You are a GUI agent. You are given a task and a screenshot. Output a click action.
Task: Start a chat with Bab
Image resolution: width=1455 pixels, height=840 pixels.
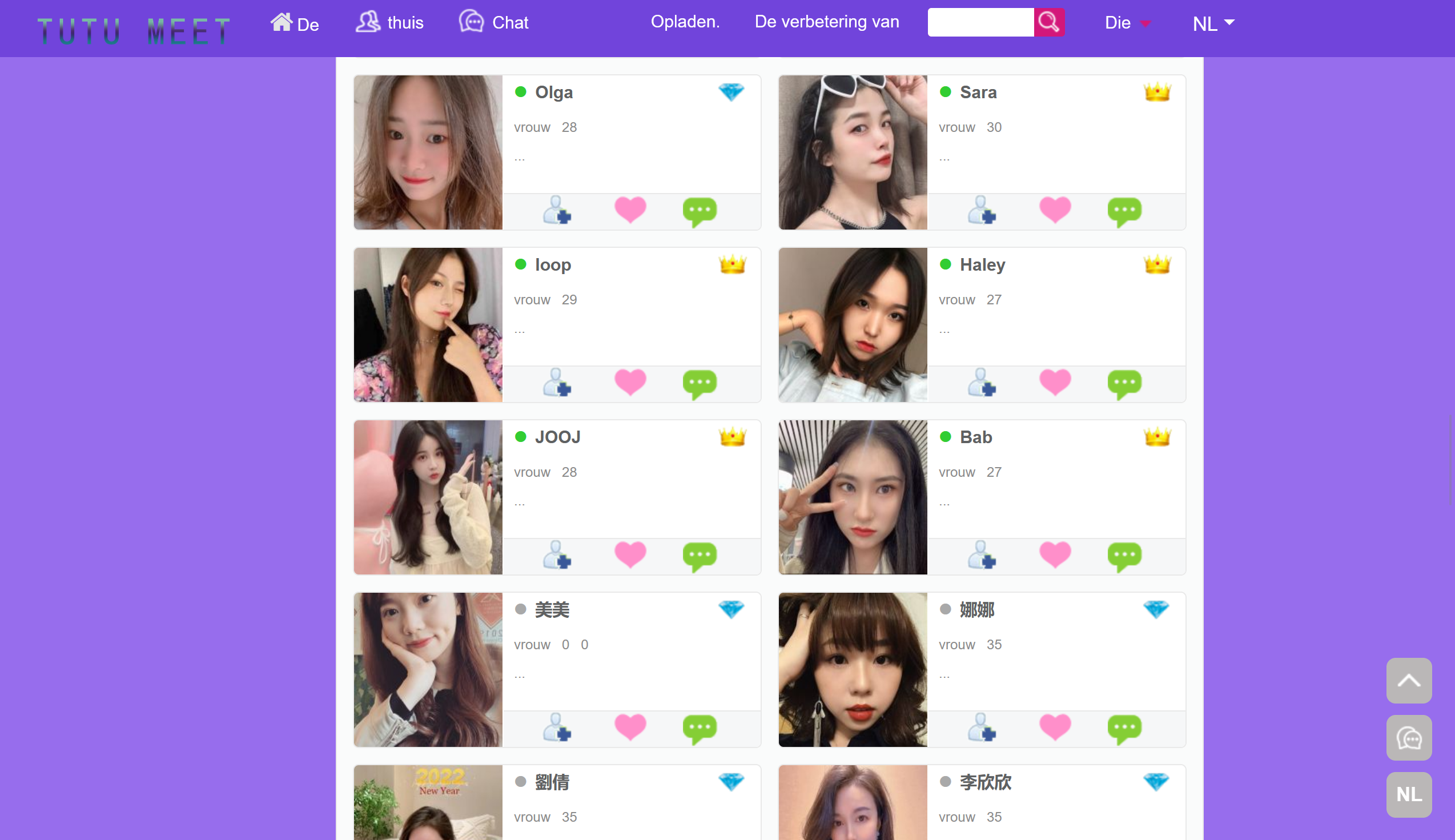click(1124, 556)
